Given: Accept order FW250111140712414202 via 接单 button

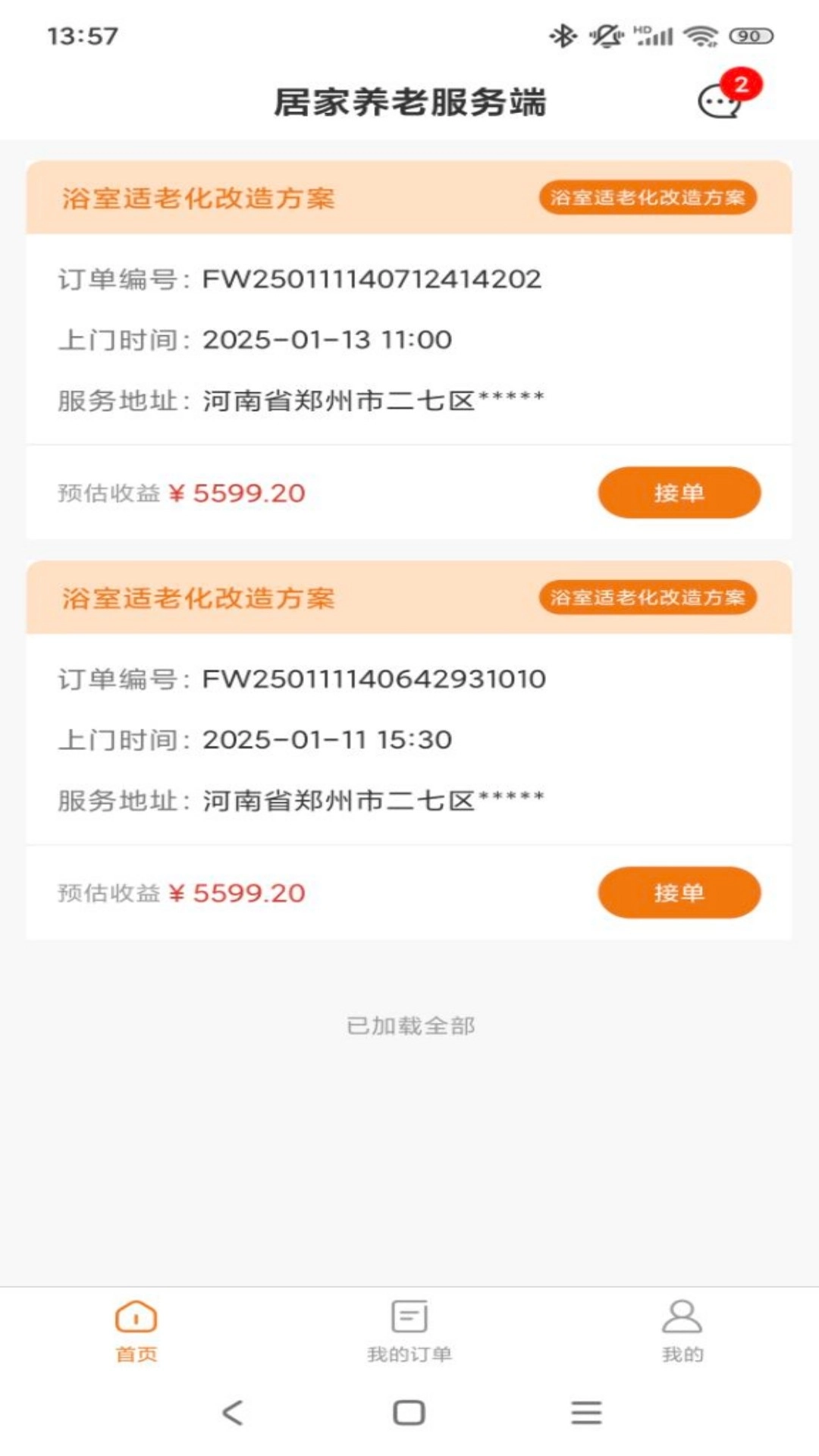Looking at the screenshot, I should (x=679, y=492).
